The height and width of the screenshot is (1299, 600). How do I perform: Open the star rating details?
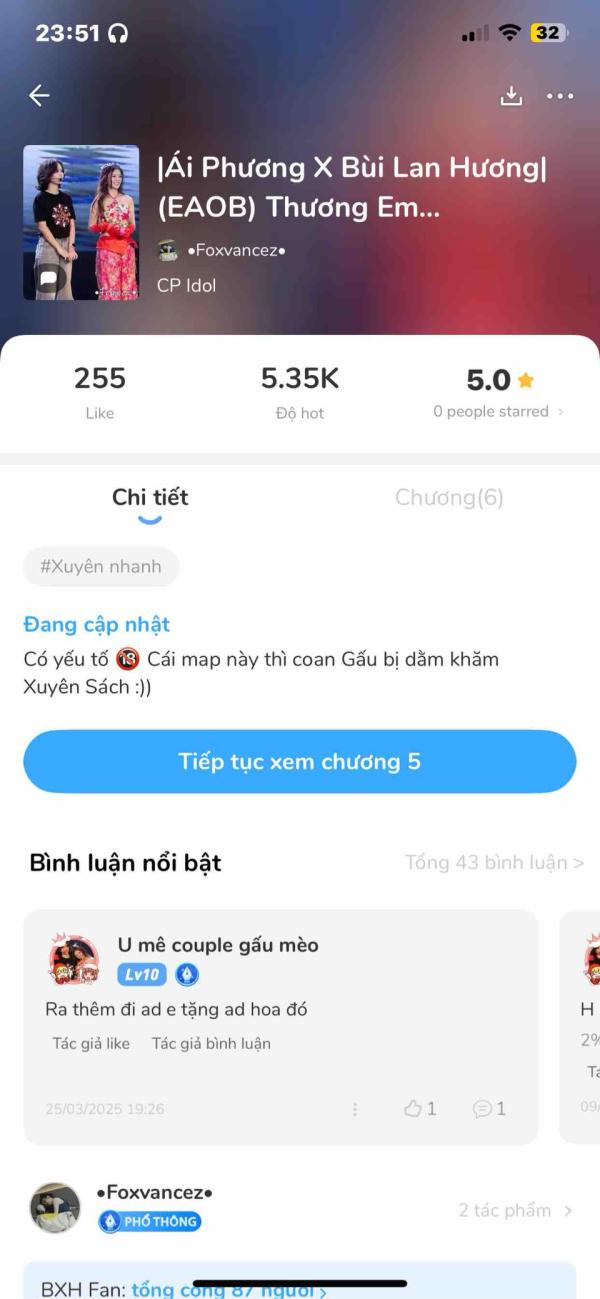coord(499,391)
